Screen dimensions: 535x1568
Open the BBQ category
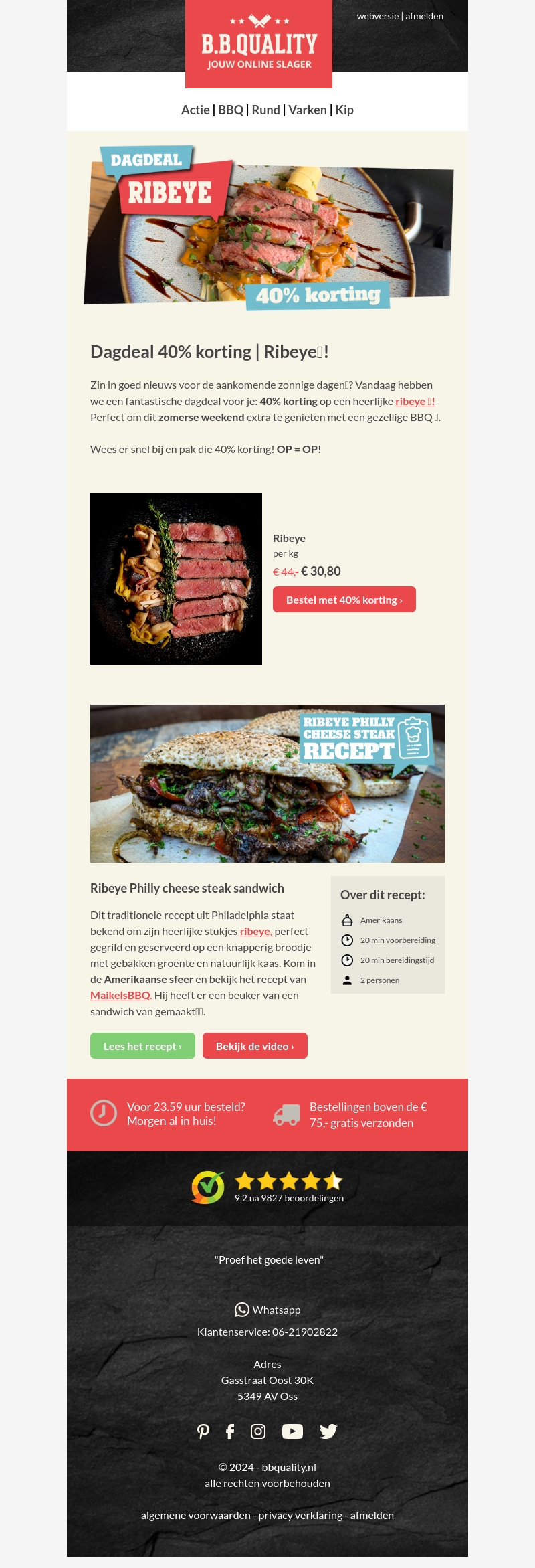coord(230,110)
